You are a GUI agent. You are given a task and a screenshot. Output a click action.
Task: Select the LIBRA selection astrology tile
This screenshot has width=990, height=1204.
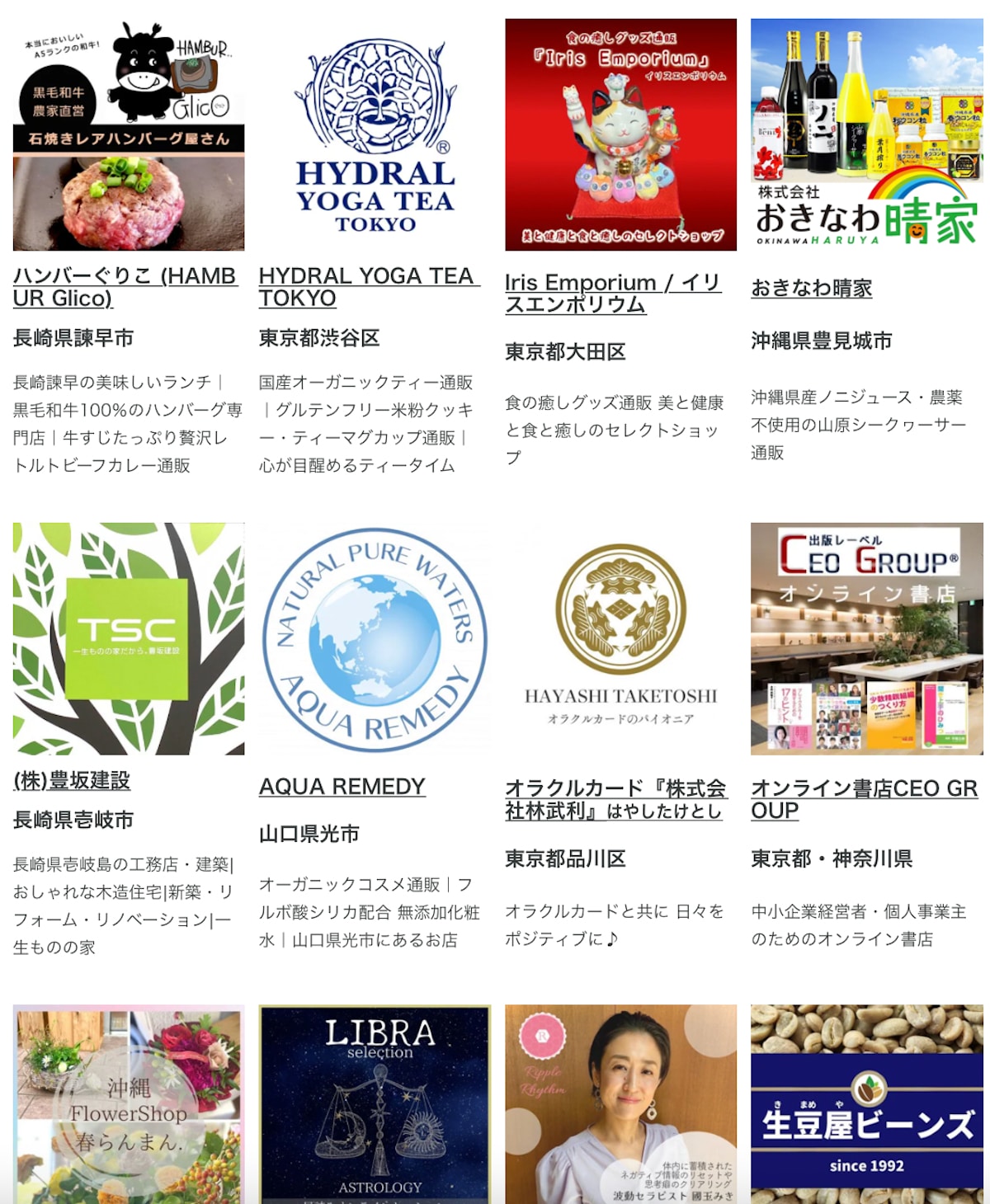pyautogui.click(x=375, y=1103)
